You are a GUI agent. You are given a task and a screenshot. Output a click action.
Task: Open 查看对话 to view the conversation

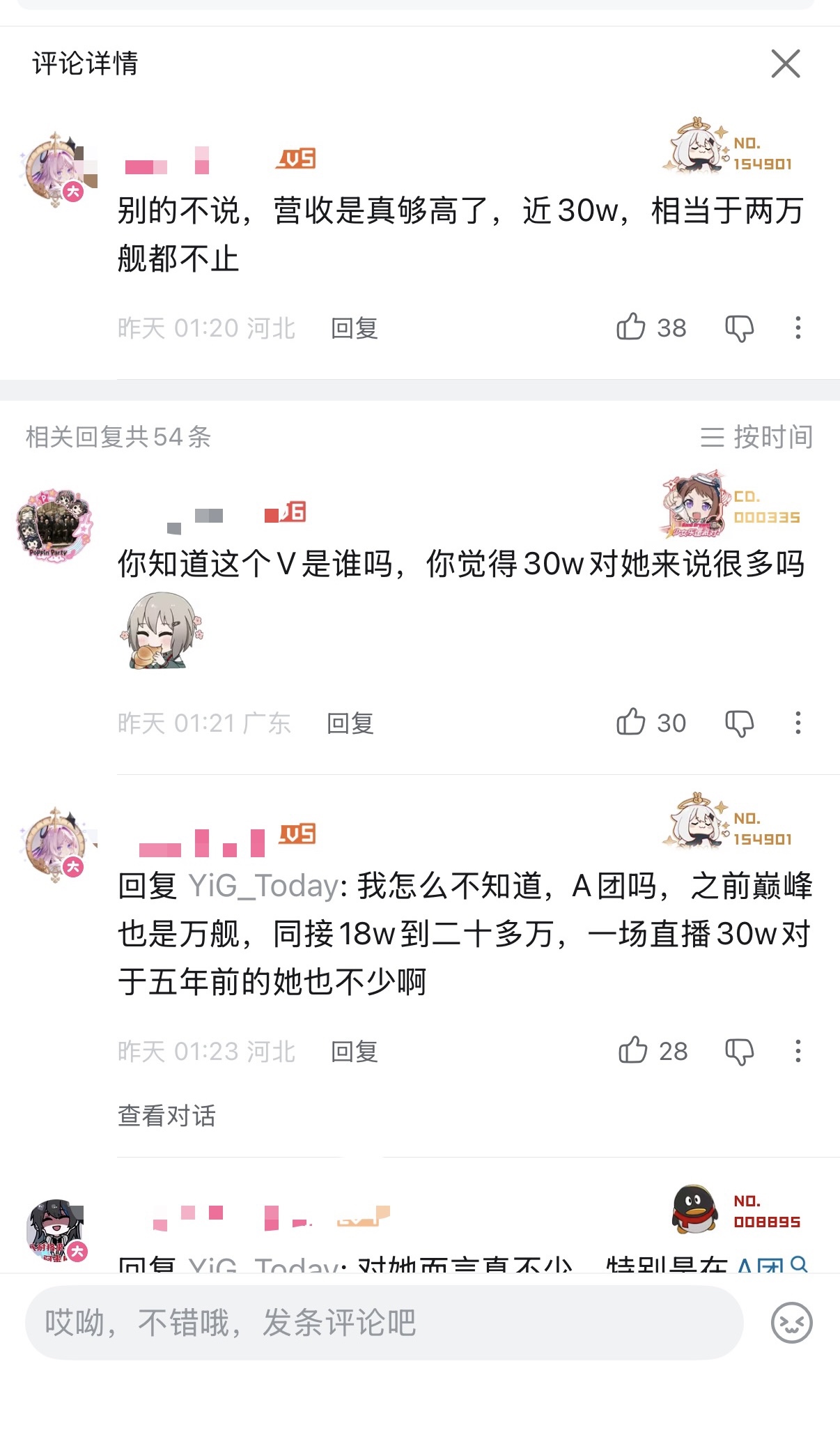[166, 1116]
